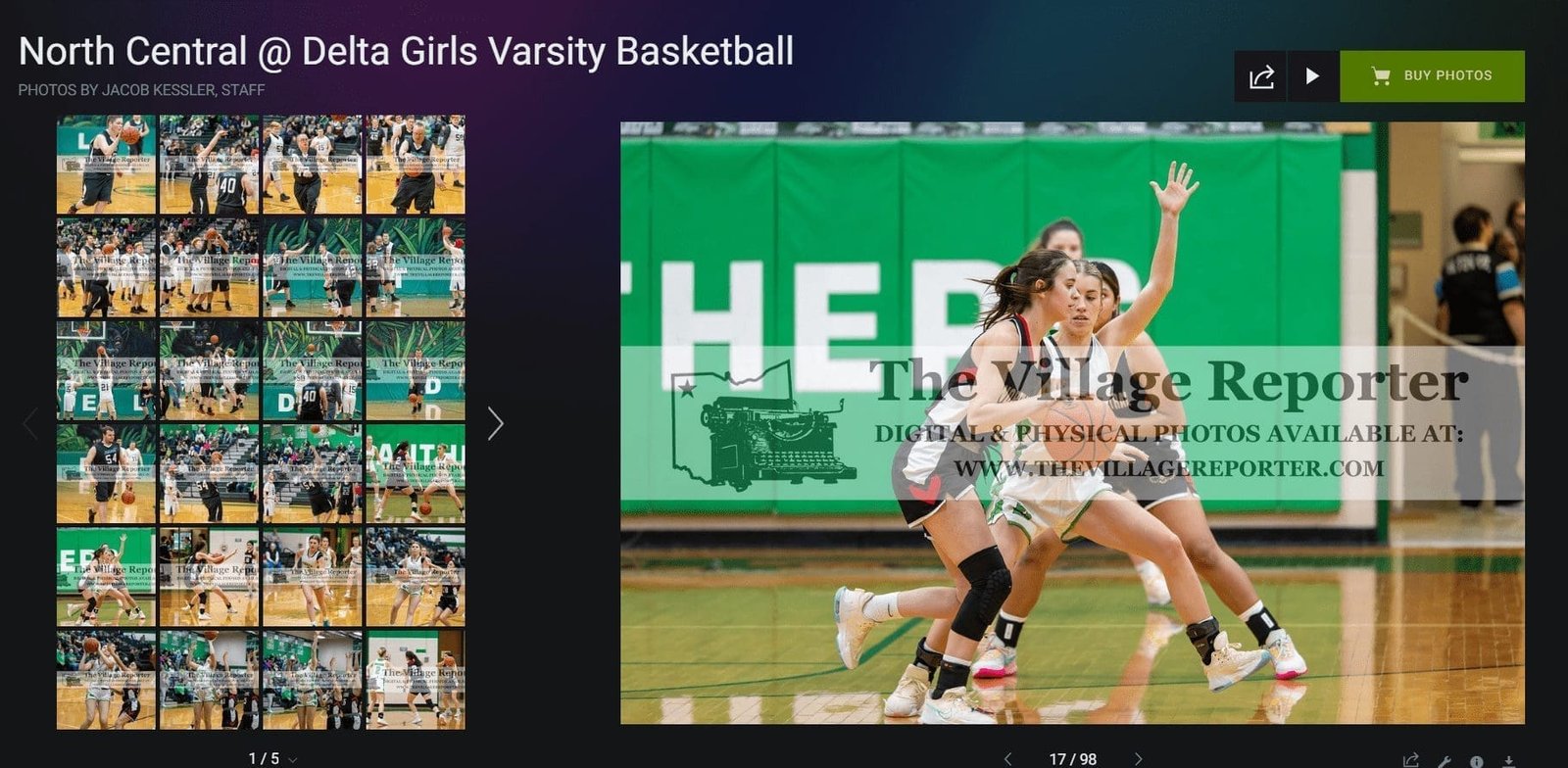Share this gallery from the header

point(1260,76)
